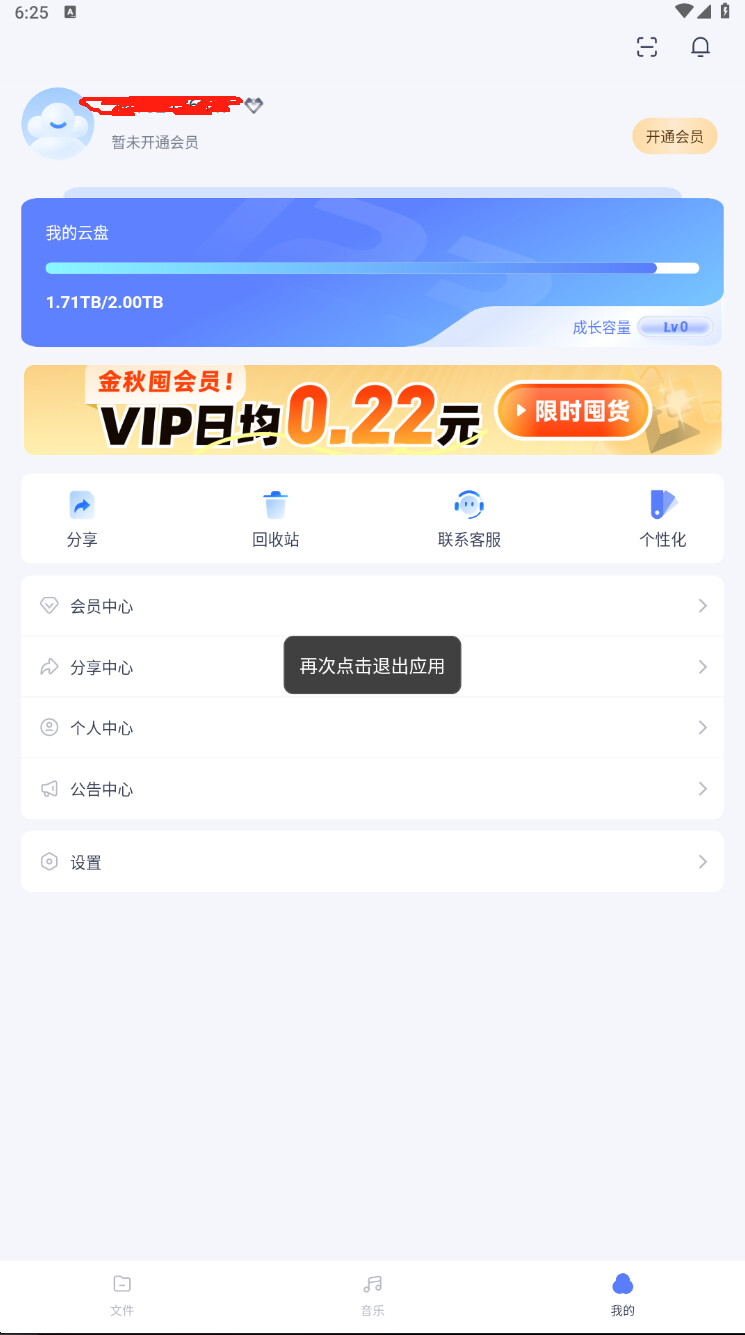The height and width of the screenshot is (1335, 745).
Task: Switch to the 音乐 tab
Action: [x=372, y=1295]
